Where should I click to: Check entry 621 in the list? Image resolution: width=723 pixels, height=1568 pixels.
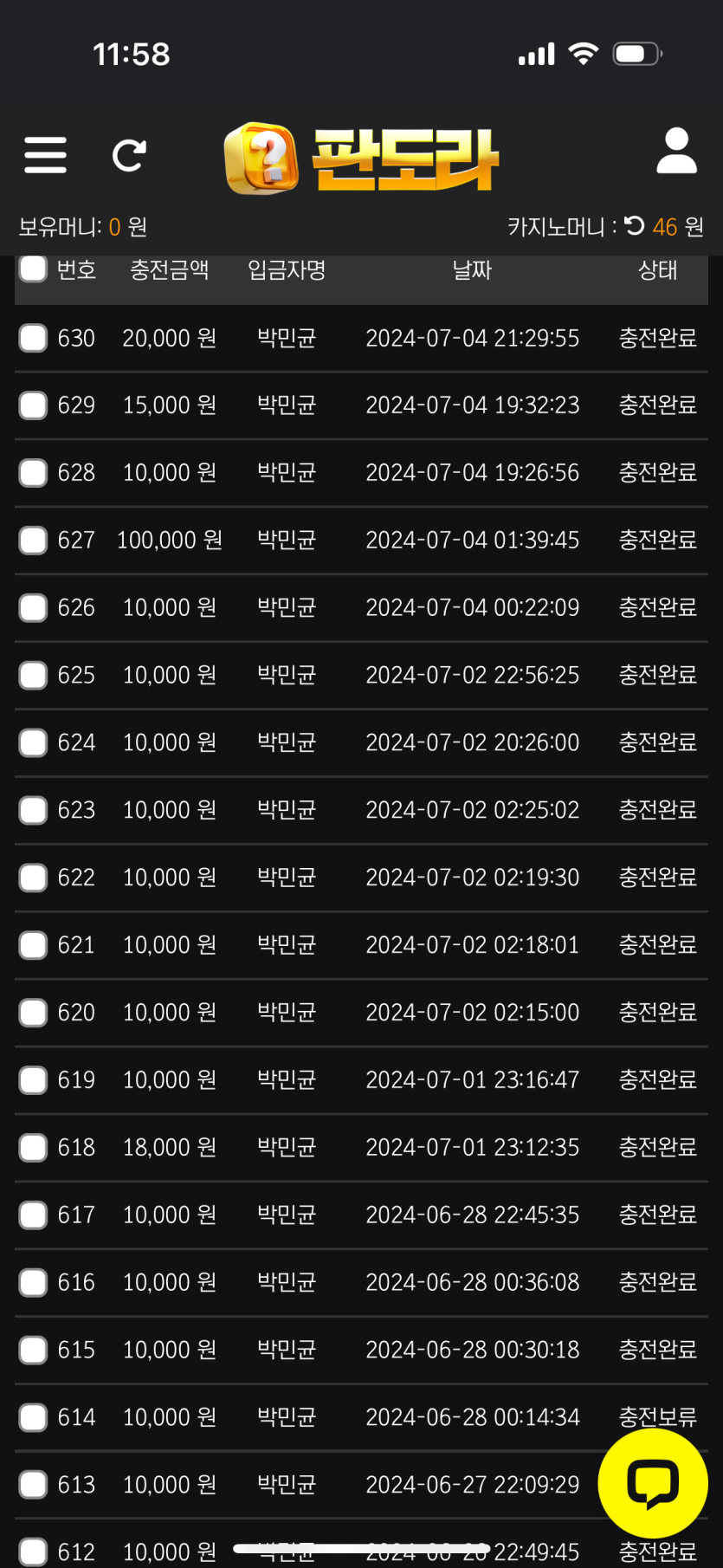[x=33, y=945]
